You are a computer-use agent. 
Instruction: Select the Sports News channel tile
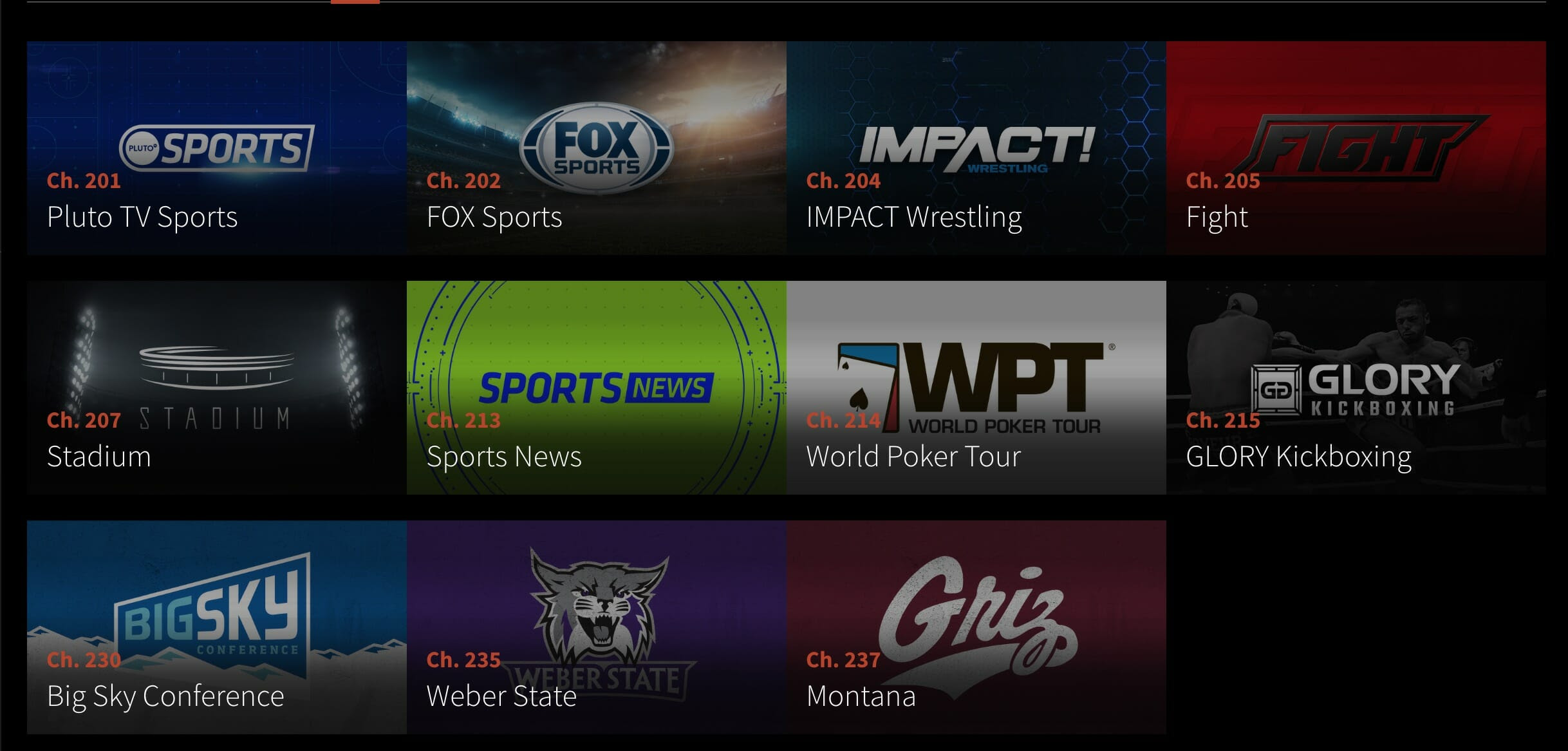click(x=596, y=388)
